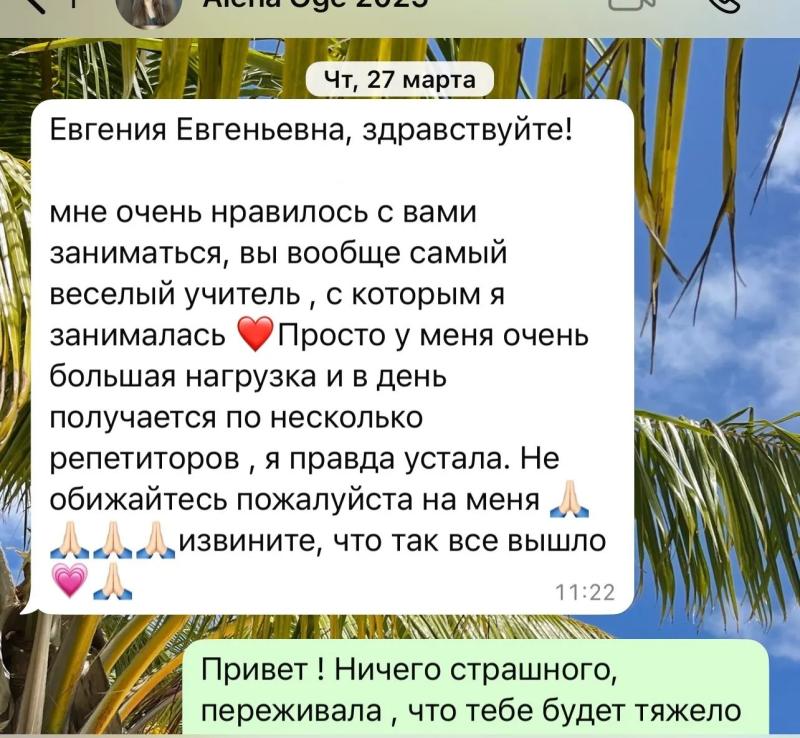Start a video call with this contact

click(632, 5)
